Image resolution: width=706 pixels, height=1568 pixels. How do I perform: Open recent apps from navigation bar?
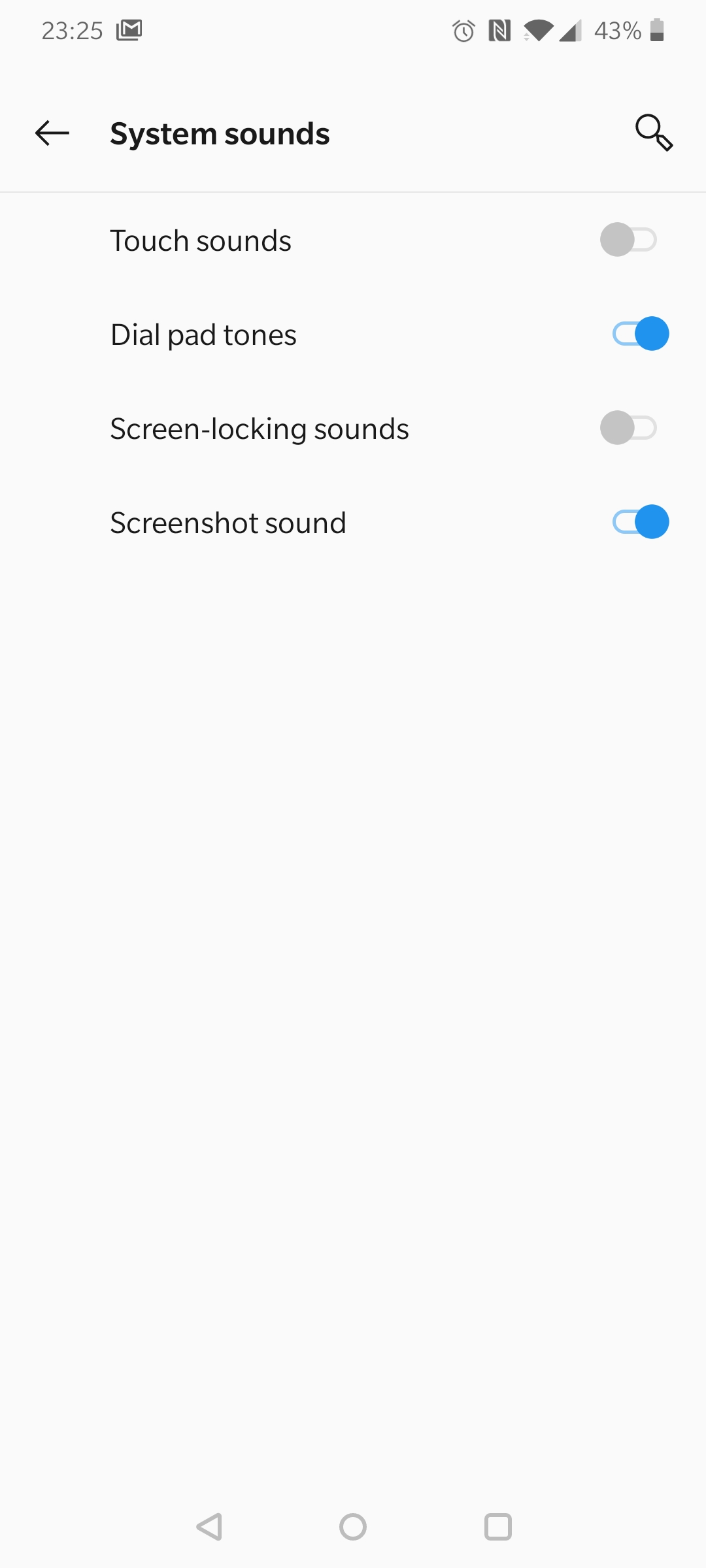tap(498, 1527)
